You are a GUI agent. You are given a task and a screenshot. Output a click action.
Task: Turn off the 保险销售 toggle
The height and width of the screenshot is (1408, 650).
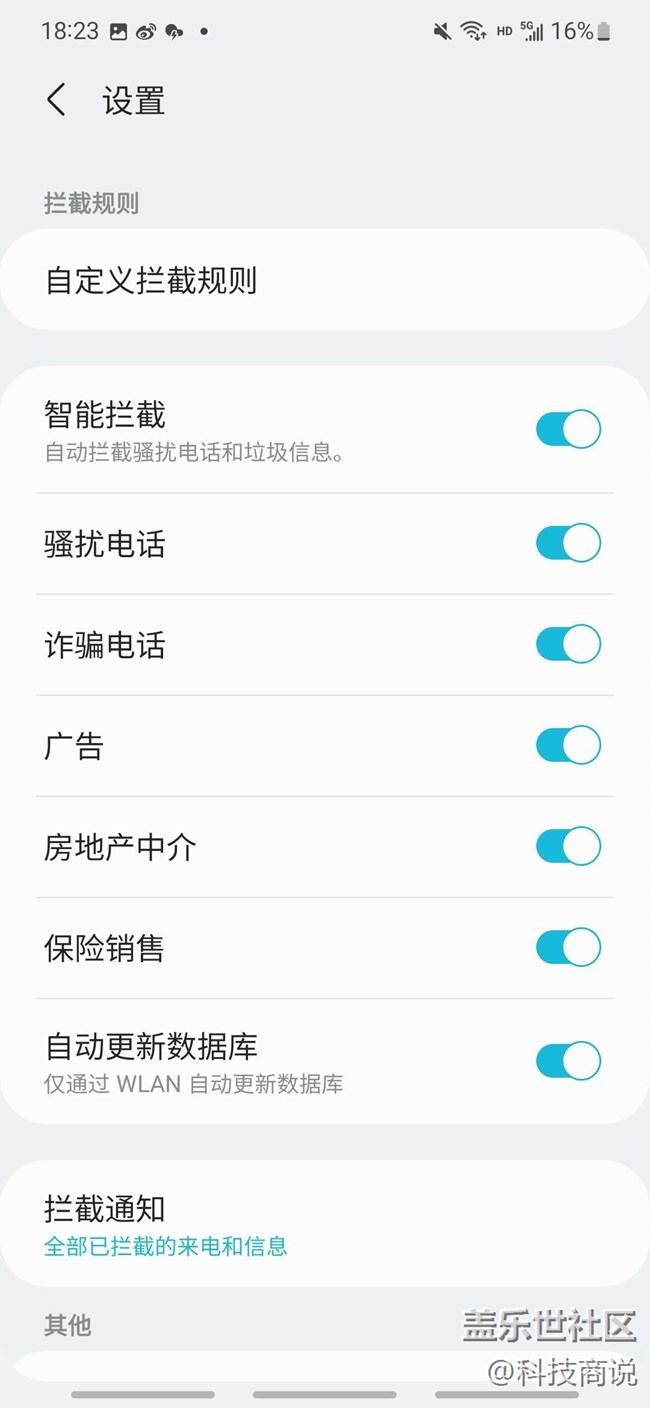568,948
